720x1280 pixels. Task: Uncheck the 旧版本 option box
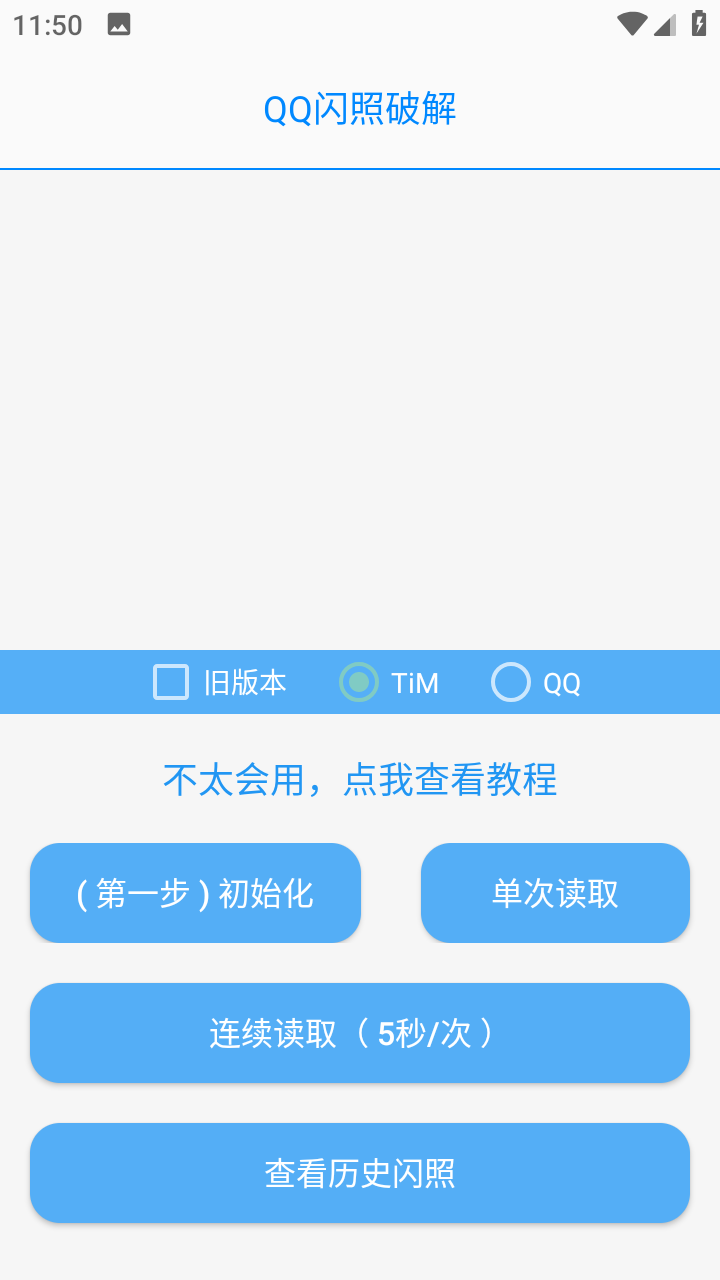(170, 682)
